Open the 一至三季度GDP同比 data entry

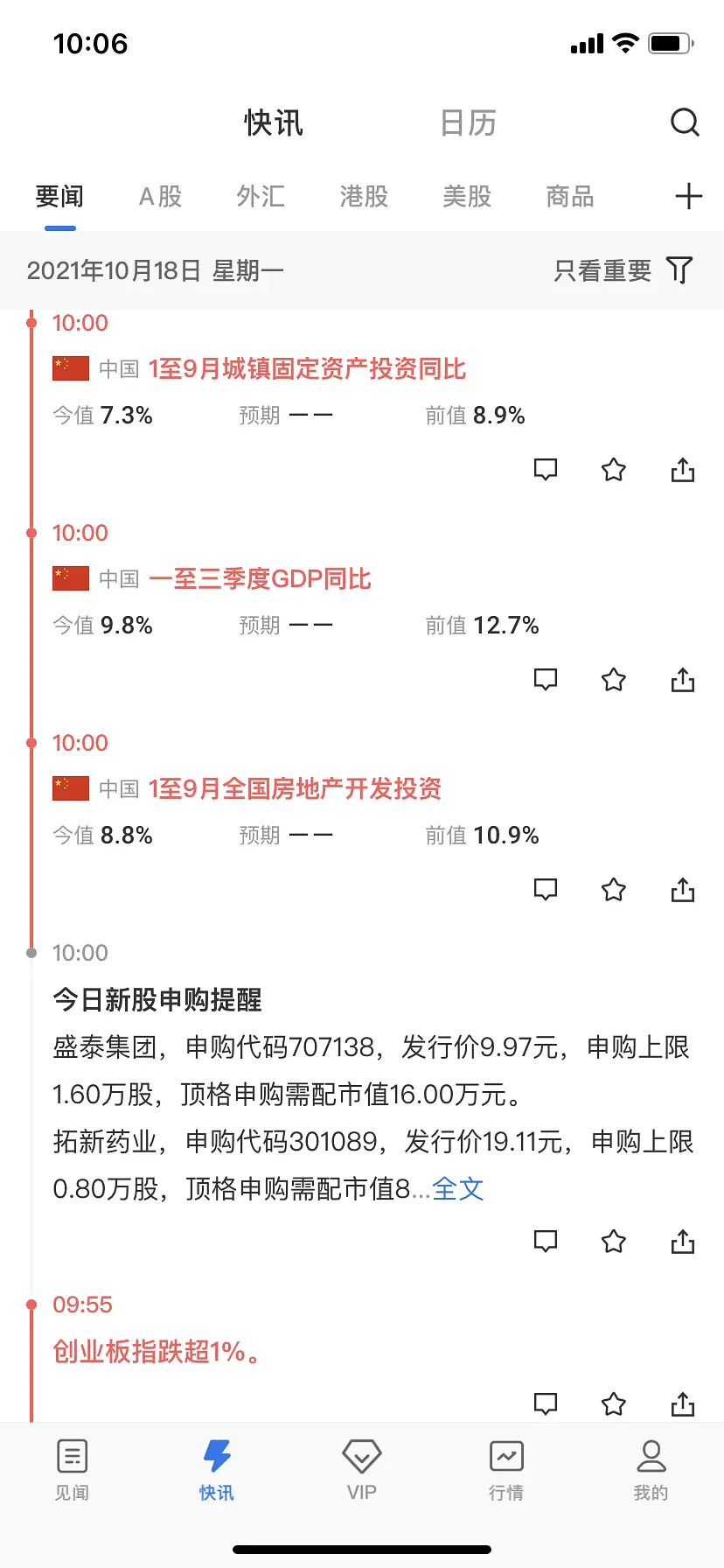point(260,579)
